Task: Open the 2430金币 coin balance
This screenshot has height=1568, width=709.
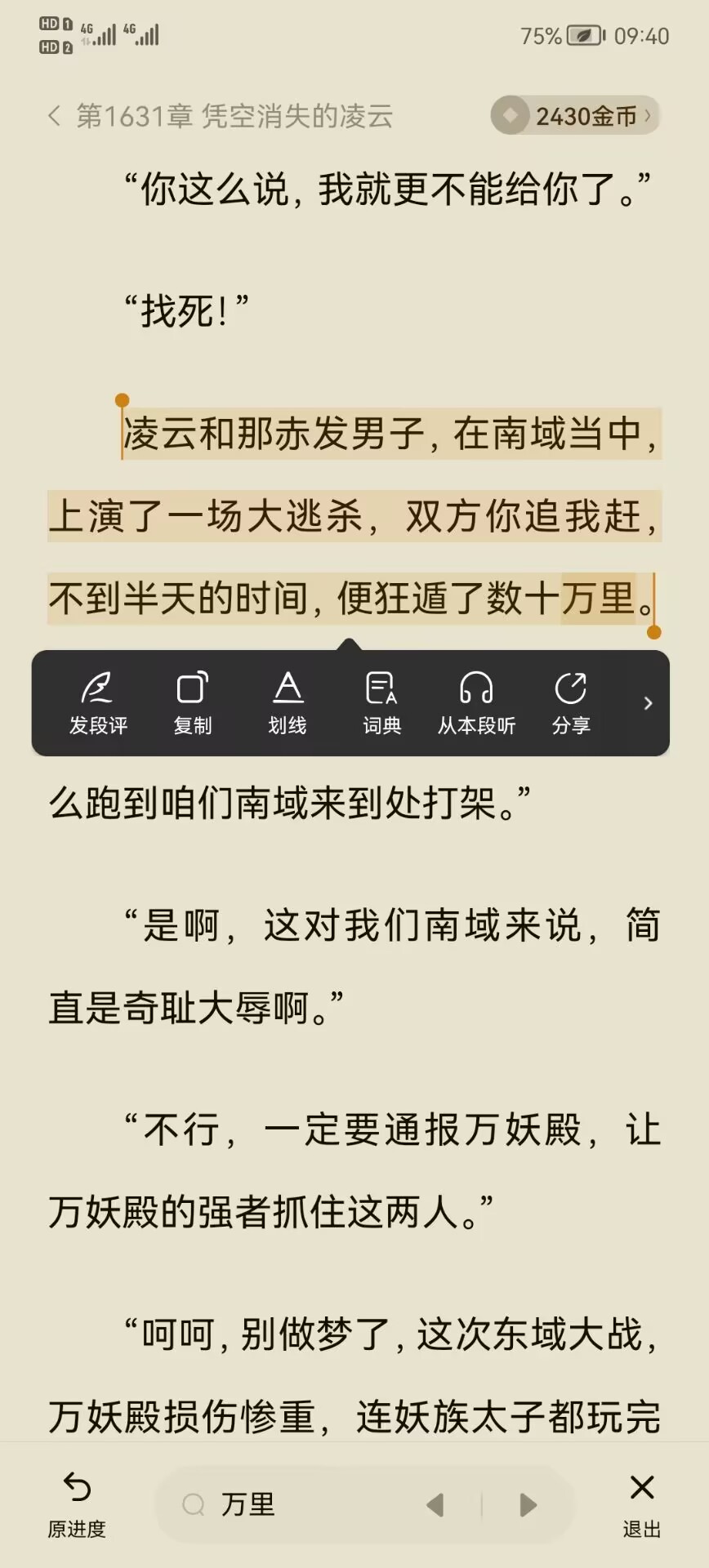Action: click(x=575, y=116)
